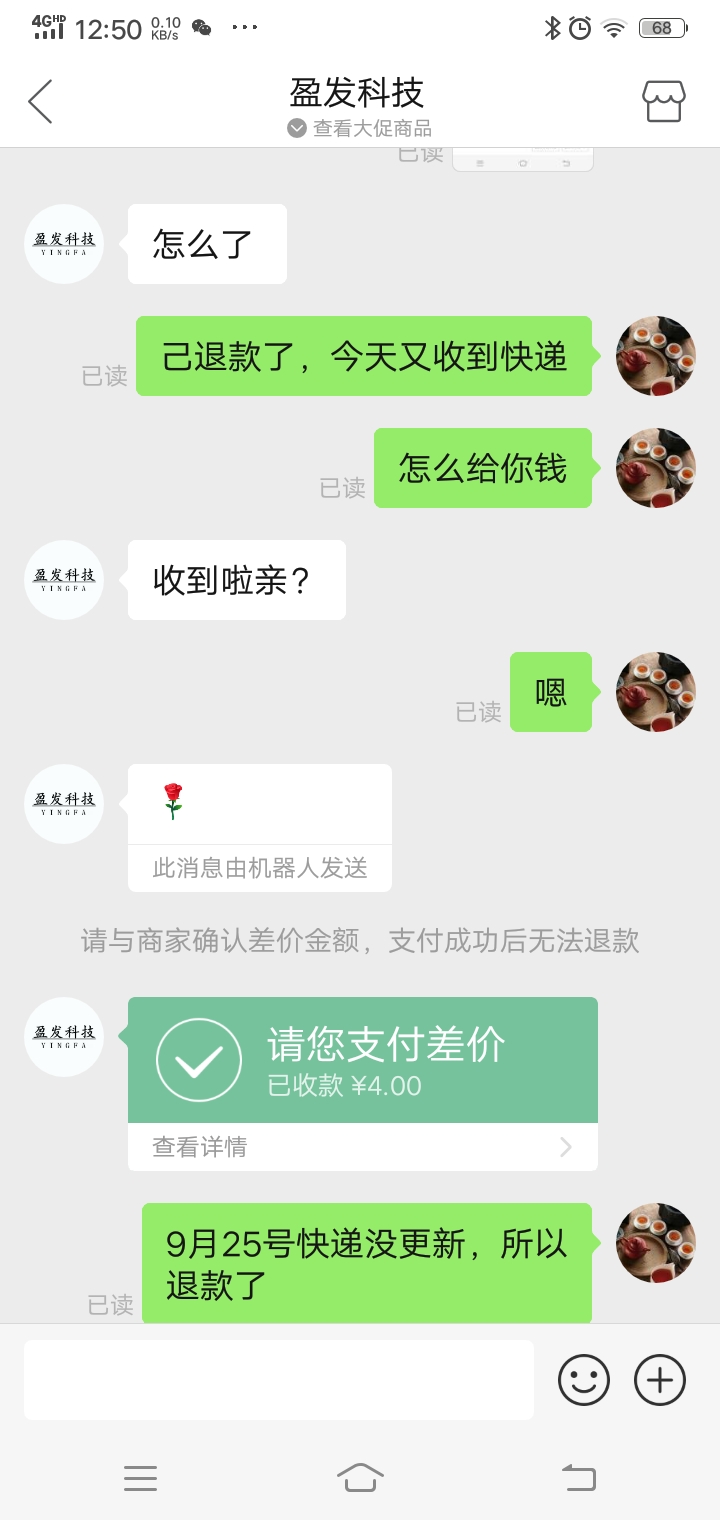
Task: Tap the message input field to type
Action: (278, 1379)
